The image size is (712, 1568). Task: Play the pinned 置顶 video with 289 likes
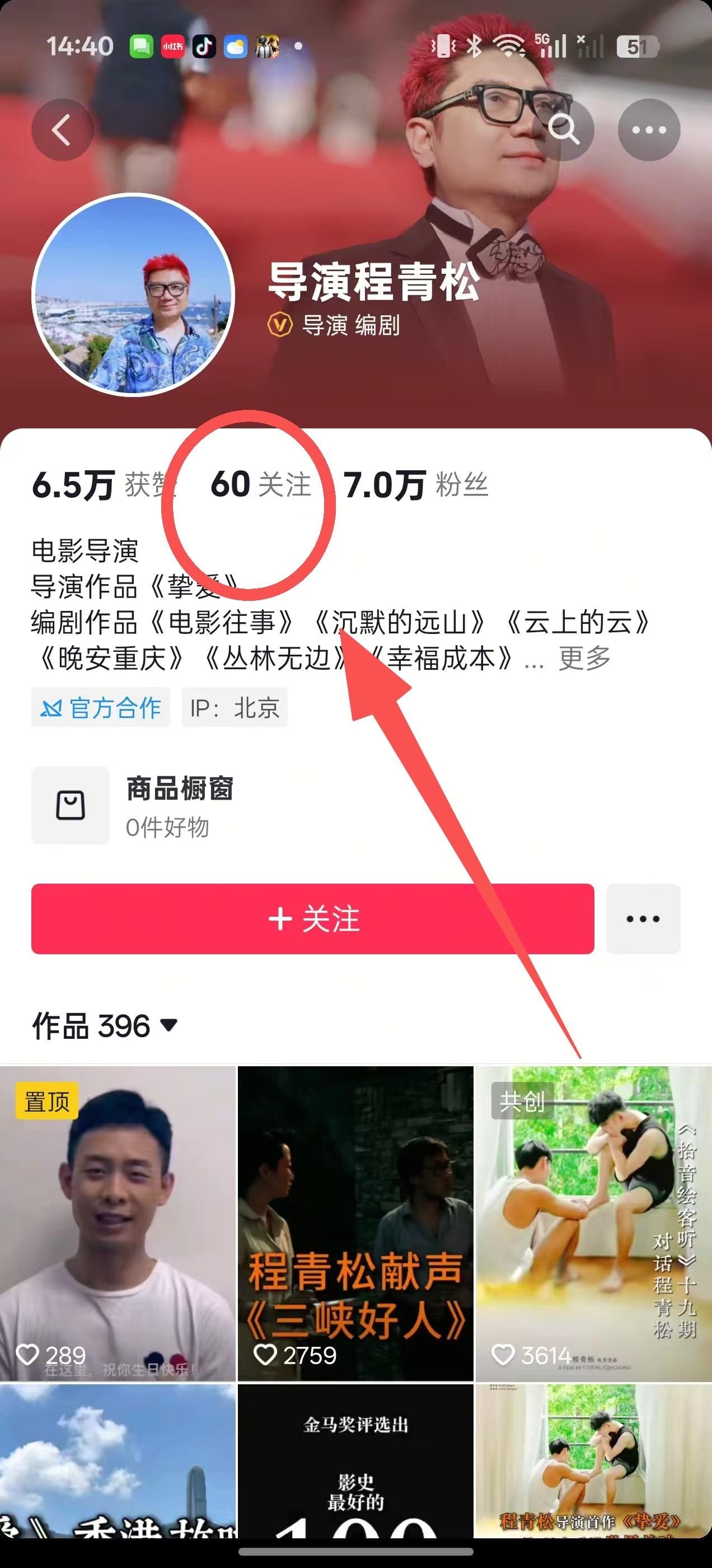pos(118,1224)
